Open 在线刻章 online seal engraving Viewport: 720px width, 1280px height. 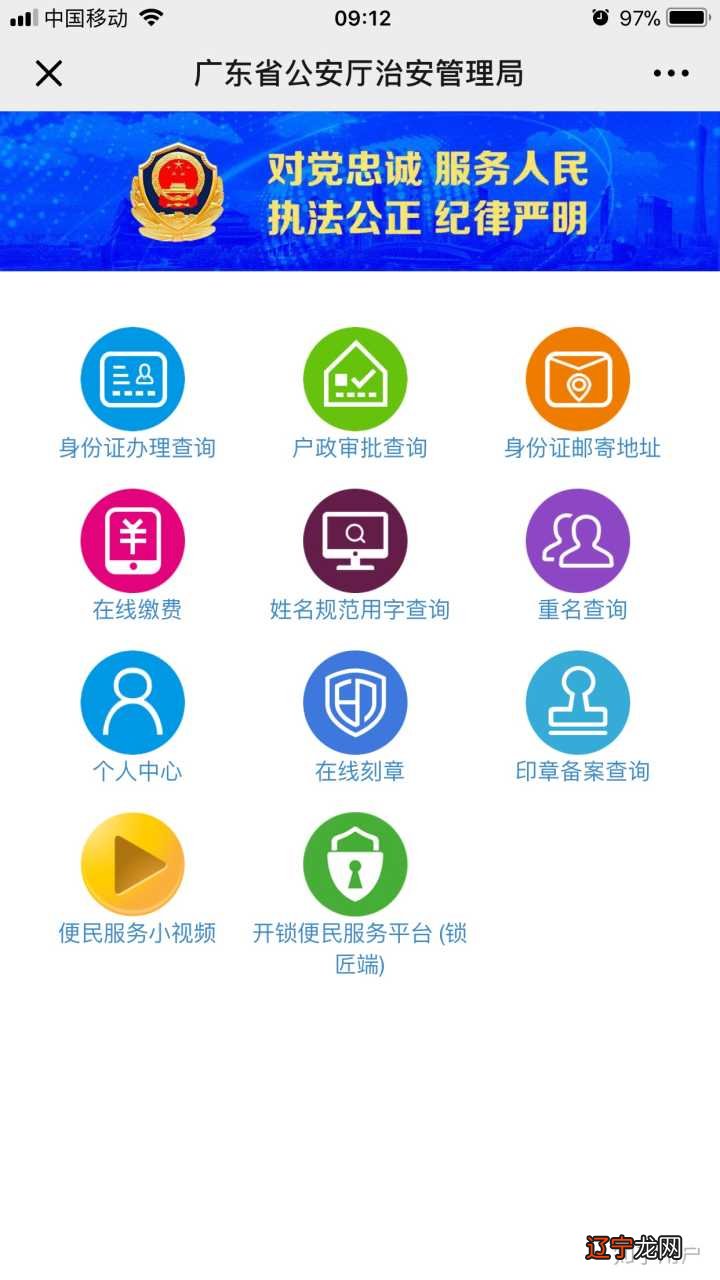[x=355, y=700]
